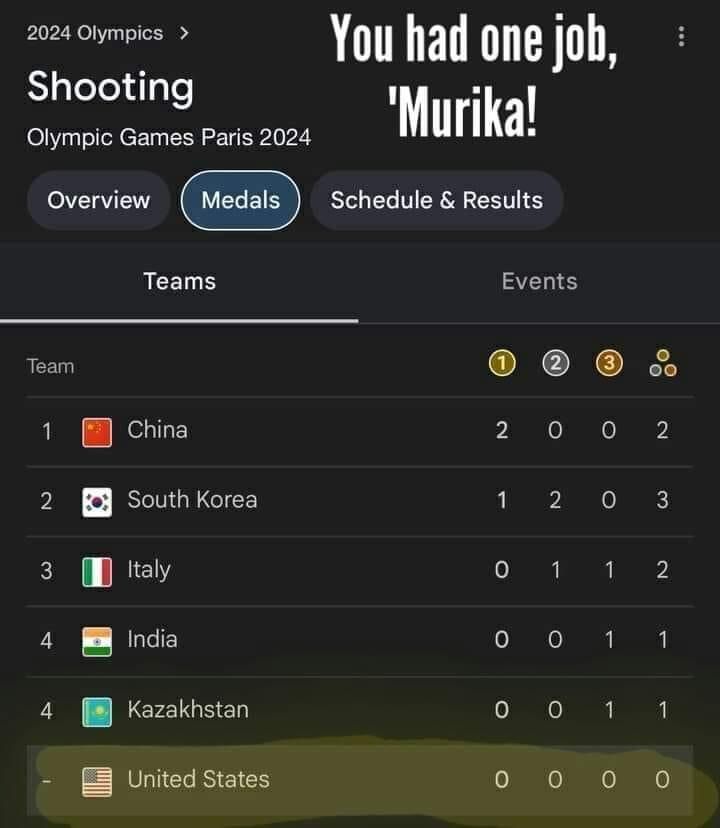This screenshot has width=720, height=828.
Task: Select the Medals chip
Action: [x=240, y=200]
